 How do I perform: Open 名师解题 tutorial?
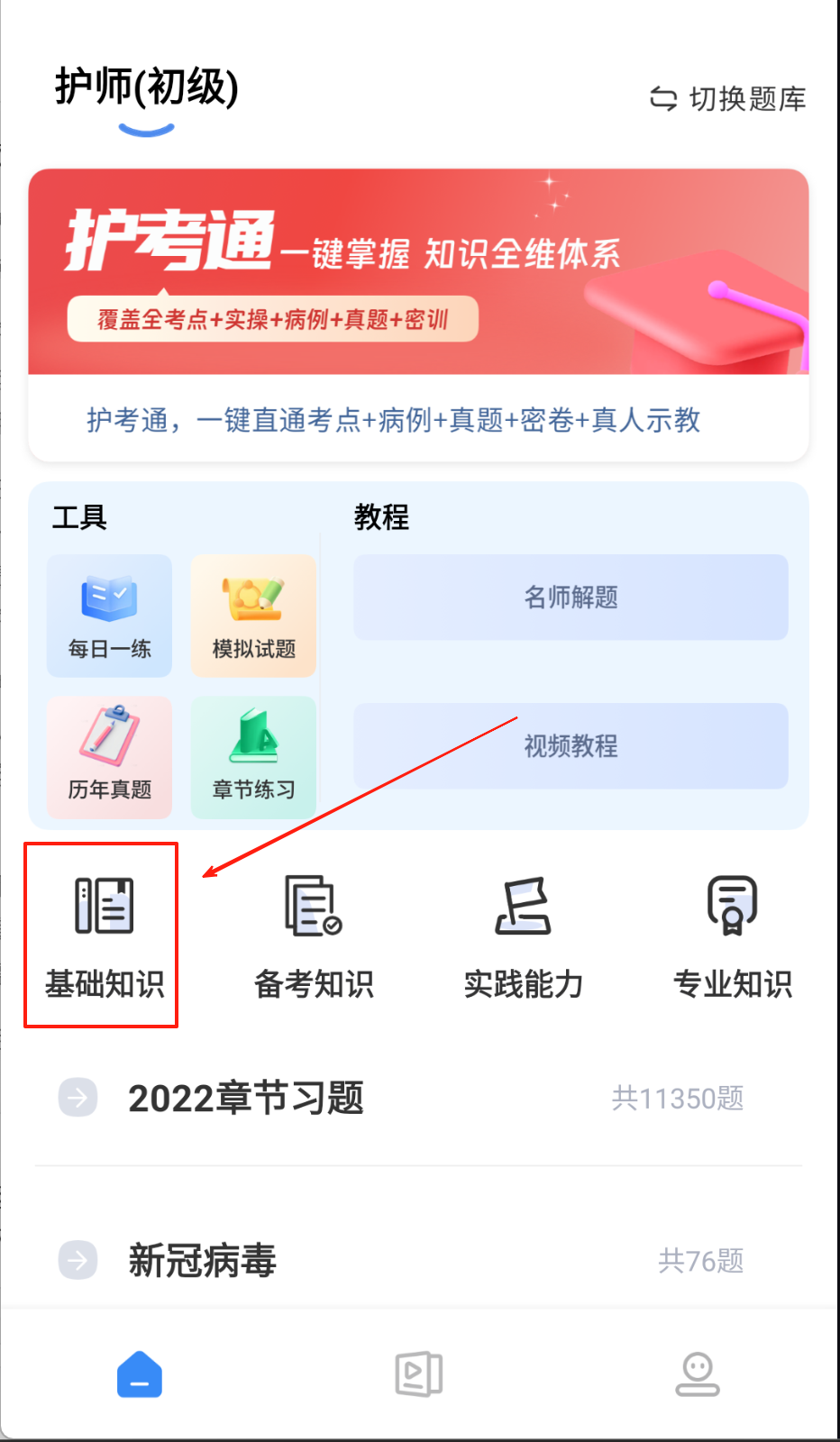(571, 597)
